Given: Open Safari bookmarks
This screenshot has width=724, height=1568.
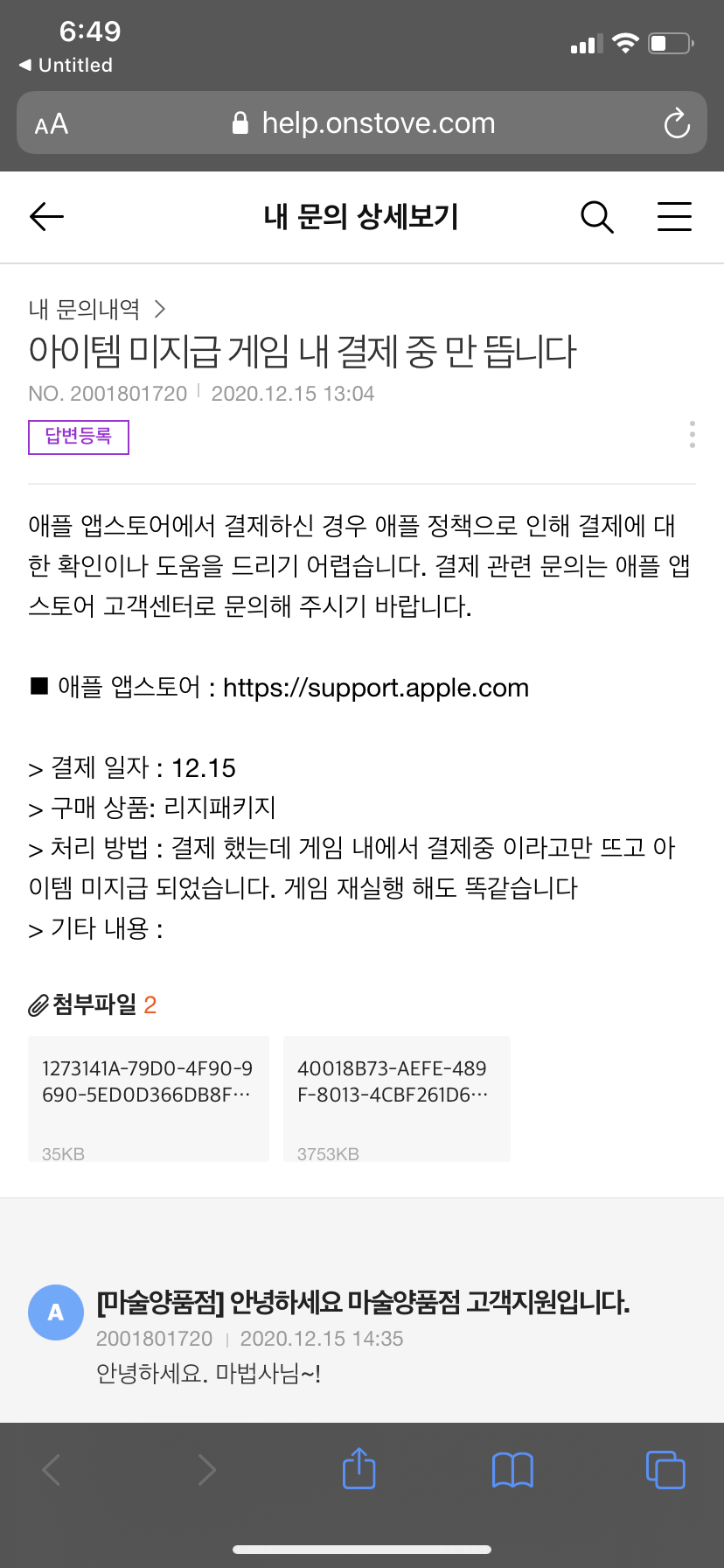Looking at the screenshot, I should coord(512,1470).
